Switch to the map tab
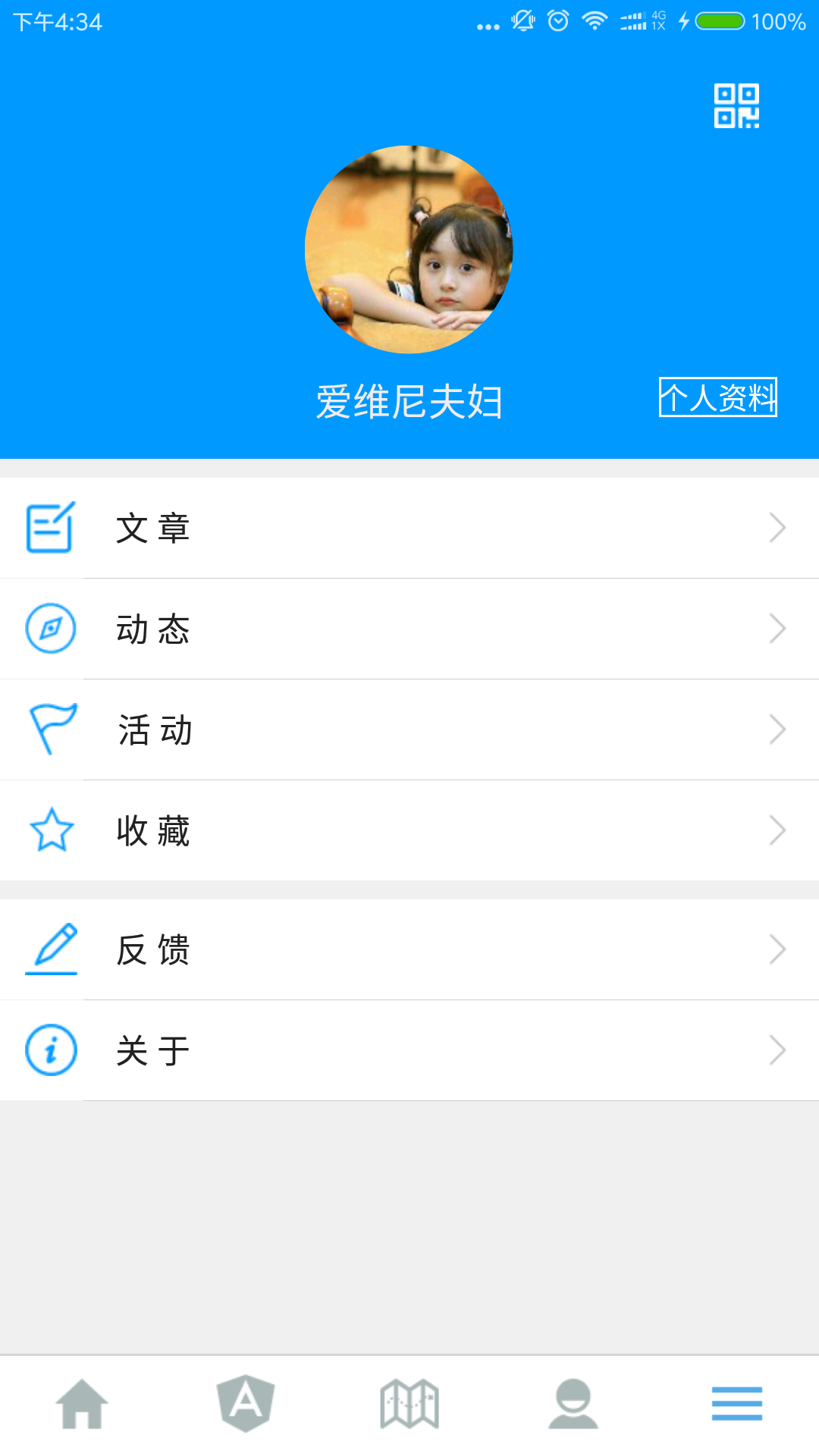The width and height of the screenshot is (819, 1456). tap(409, 1404)
